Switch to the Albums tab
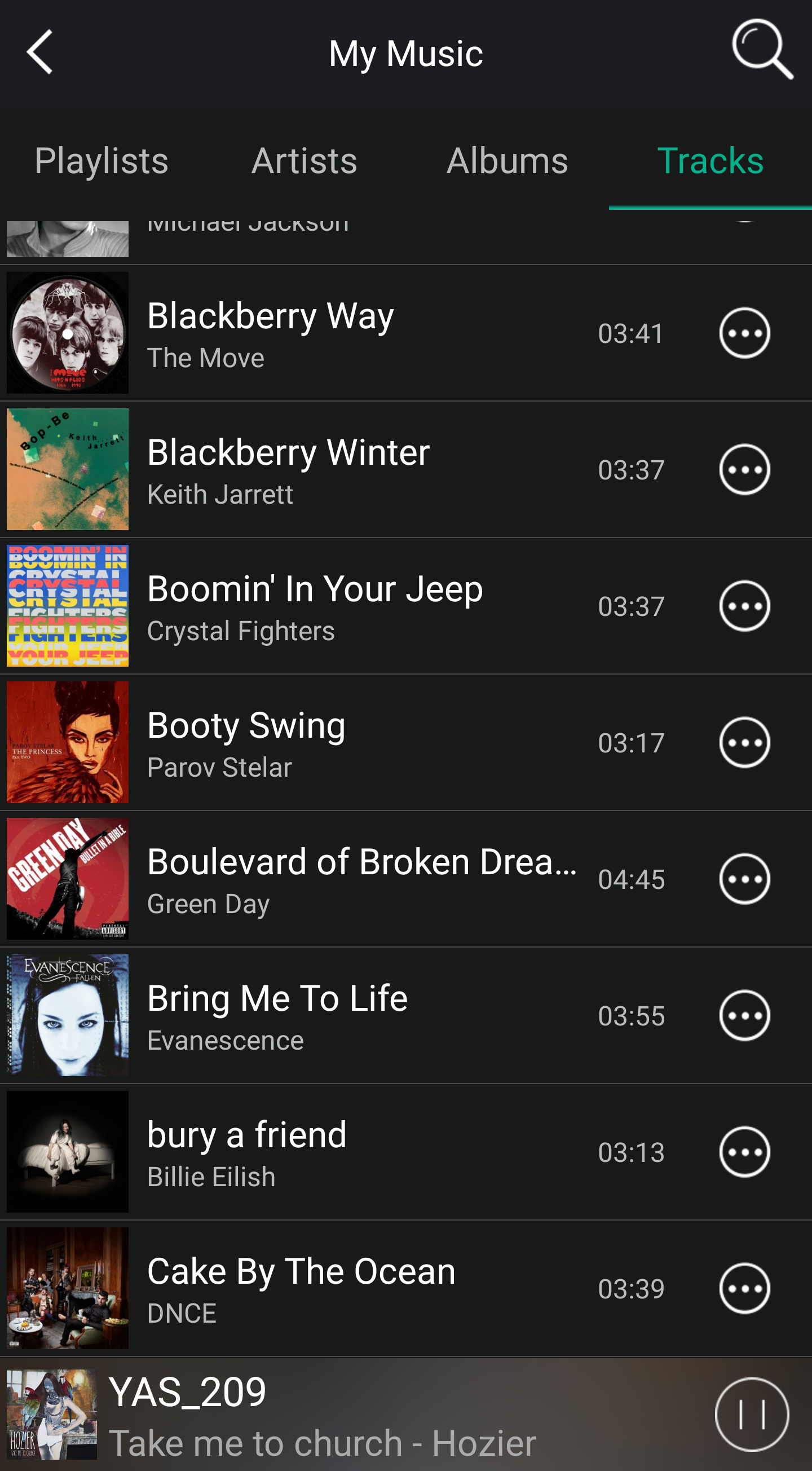The image size is (812, 1471). (x=507, y=160)
